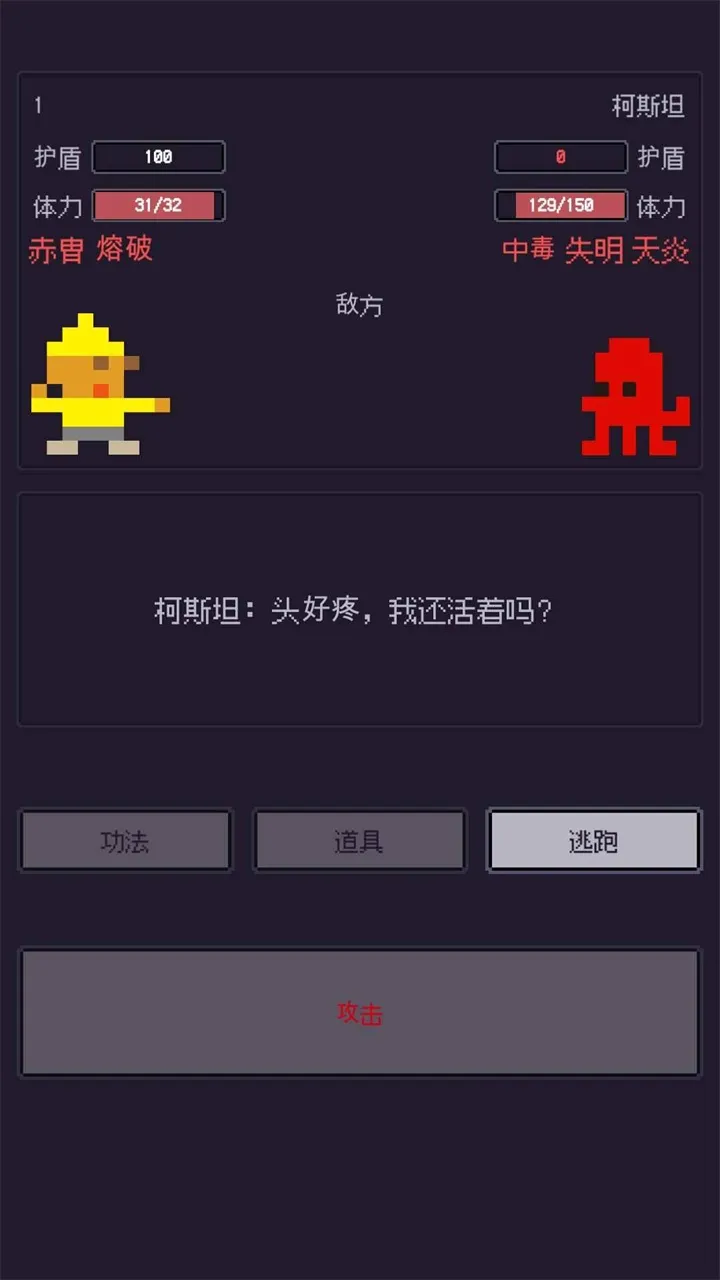Hit the 攻击 attack button
The height and width of the screenshot is (1280, 720).
pos(359,1012)
